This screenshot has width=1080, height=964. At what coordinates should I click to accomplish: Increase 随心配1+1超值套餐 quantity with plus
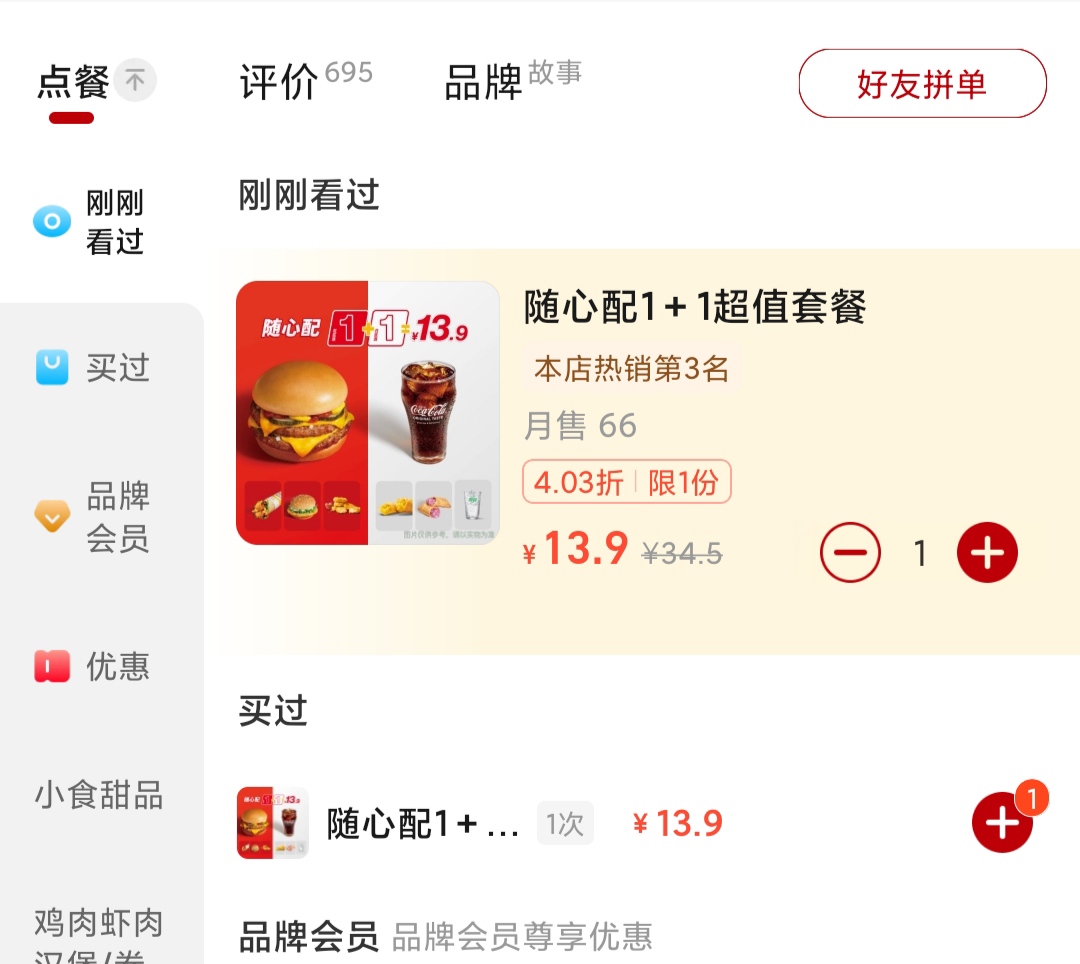click(x=987, y=553)
